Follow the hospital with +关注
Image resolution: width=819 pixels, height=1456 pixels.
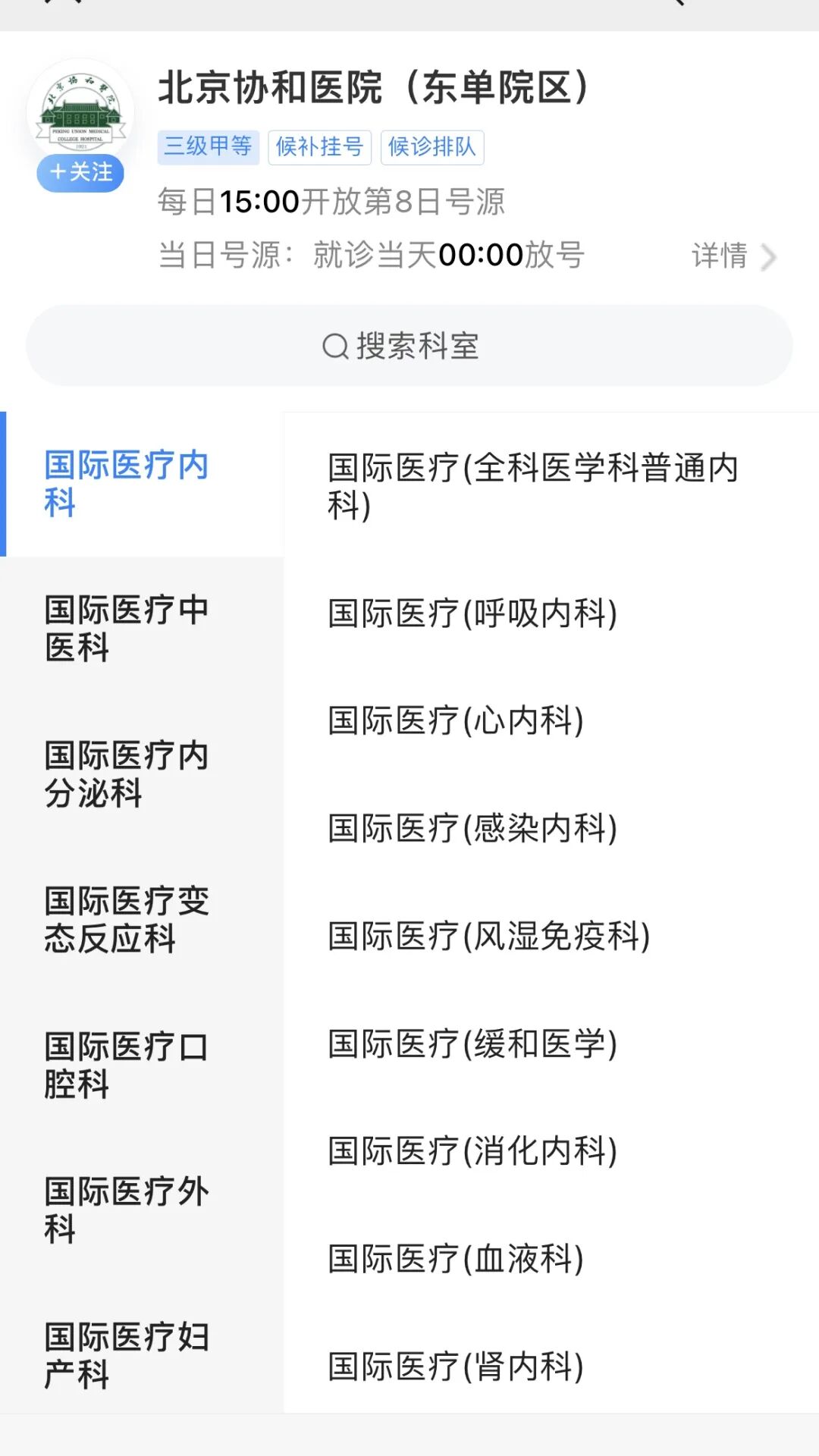(x=80, y=172)
